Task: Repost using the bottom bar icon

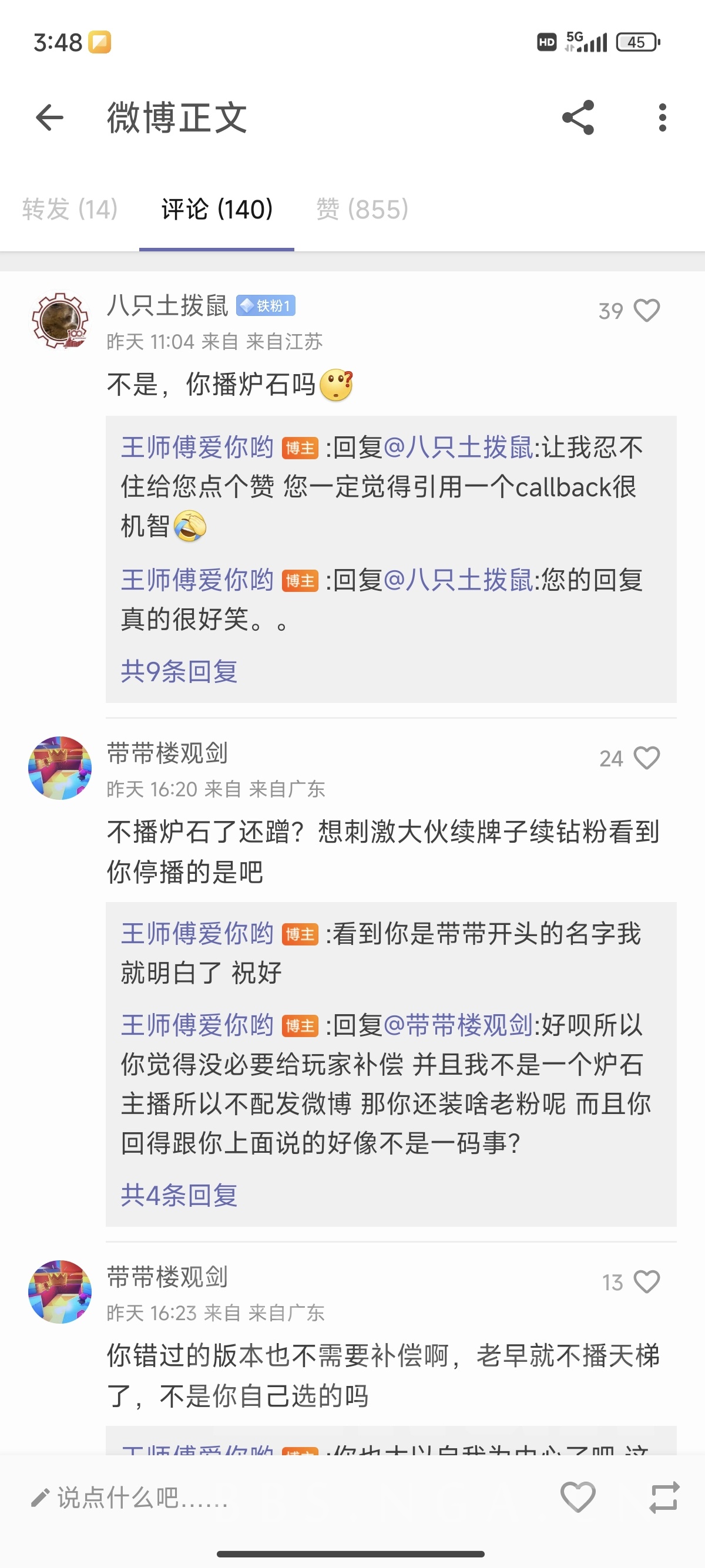Action: point(664,1498)
